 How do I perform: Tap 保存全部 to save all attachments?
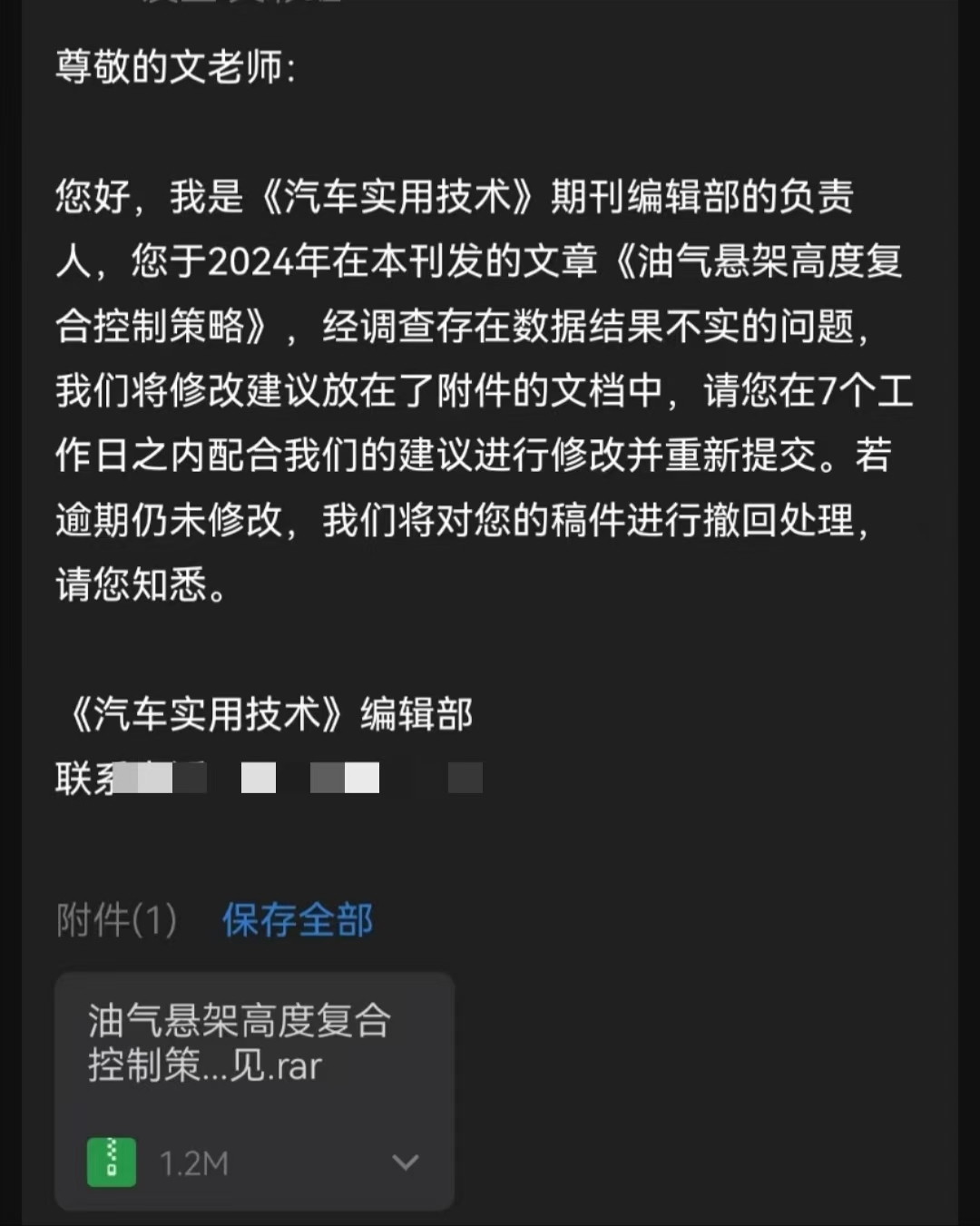click(x=298, y=920)
